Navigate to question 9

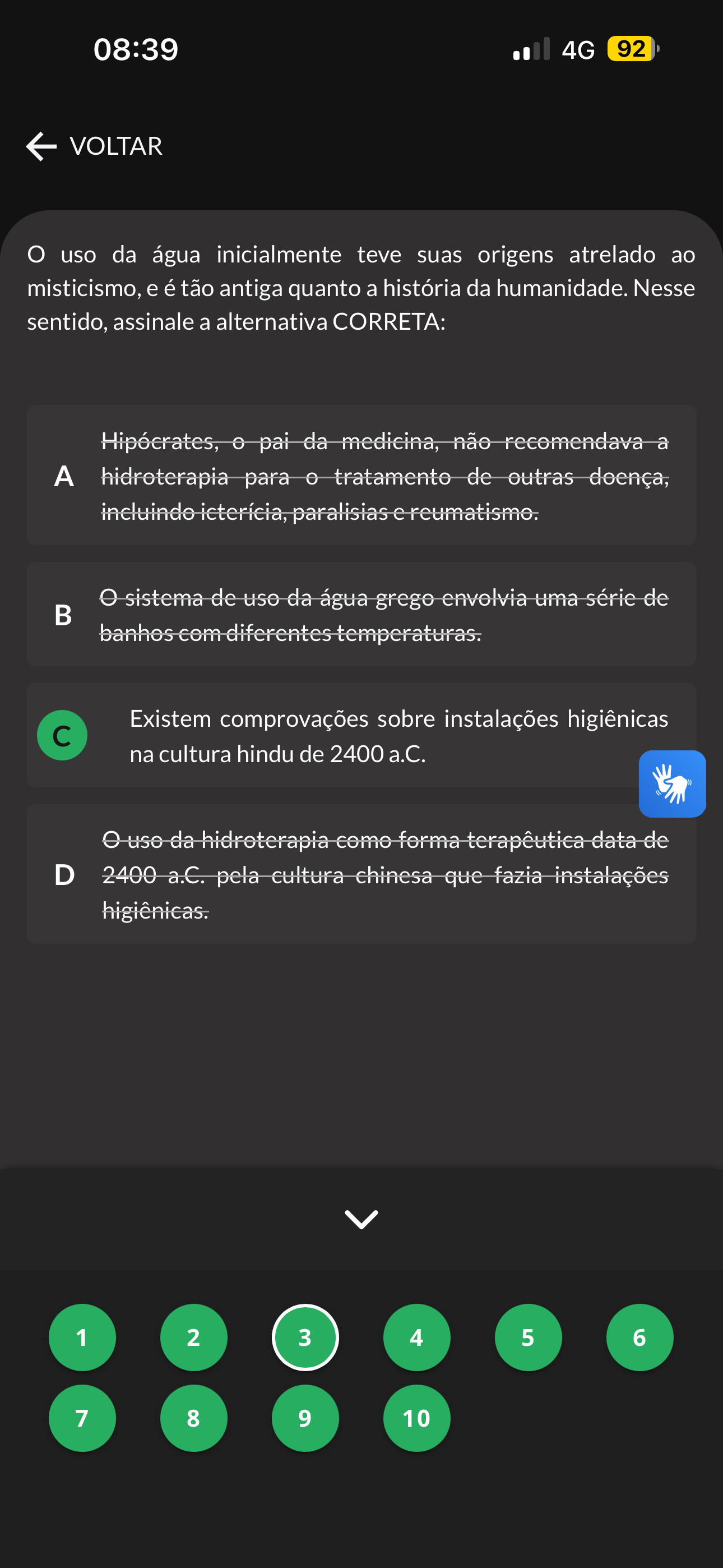305,1418
